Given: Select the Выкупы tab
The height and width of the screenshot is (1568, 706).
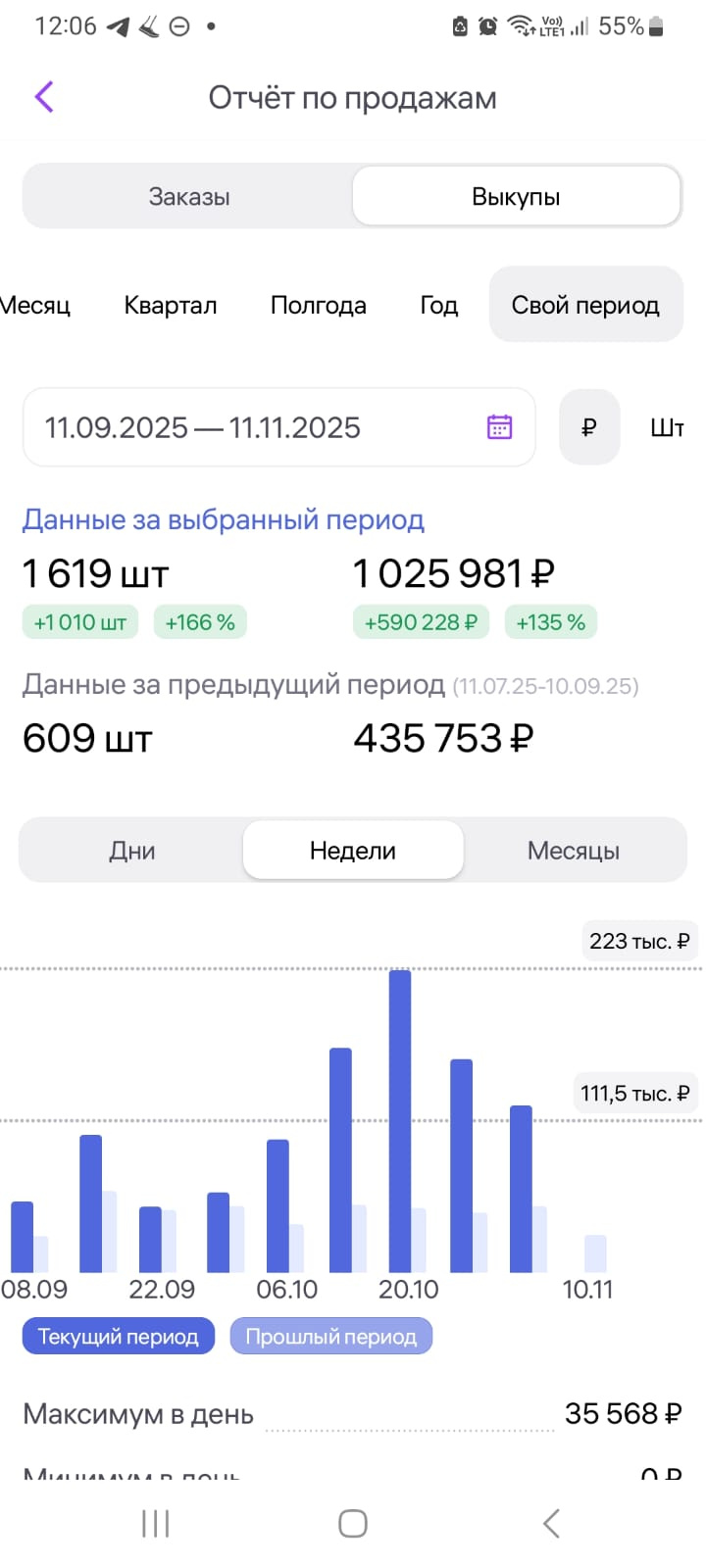Looking at the screenshot, I should pos(516,197).
